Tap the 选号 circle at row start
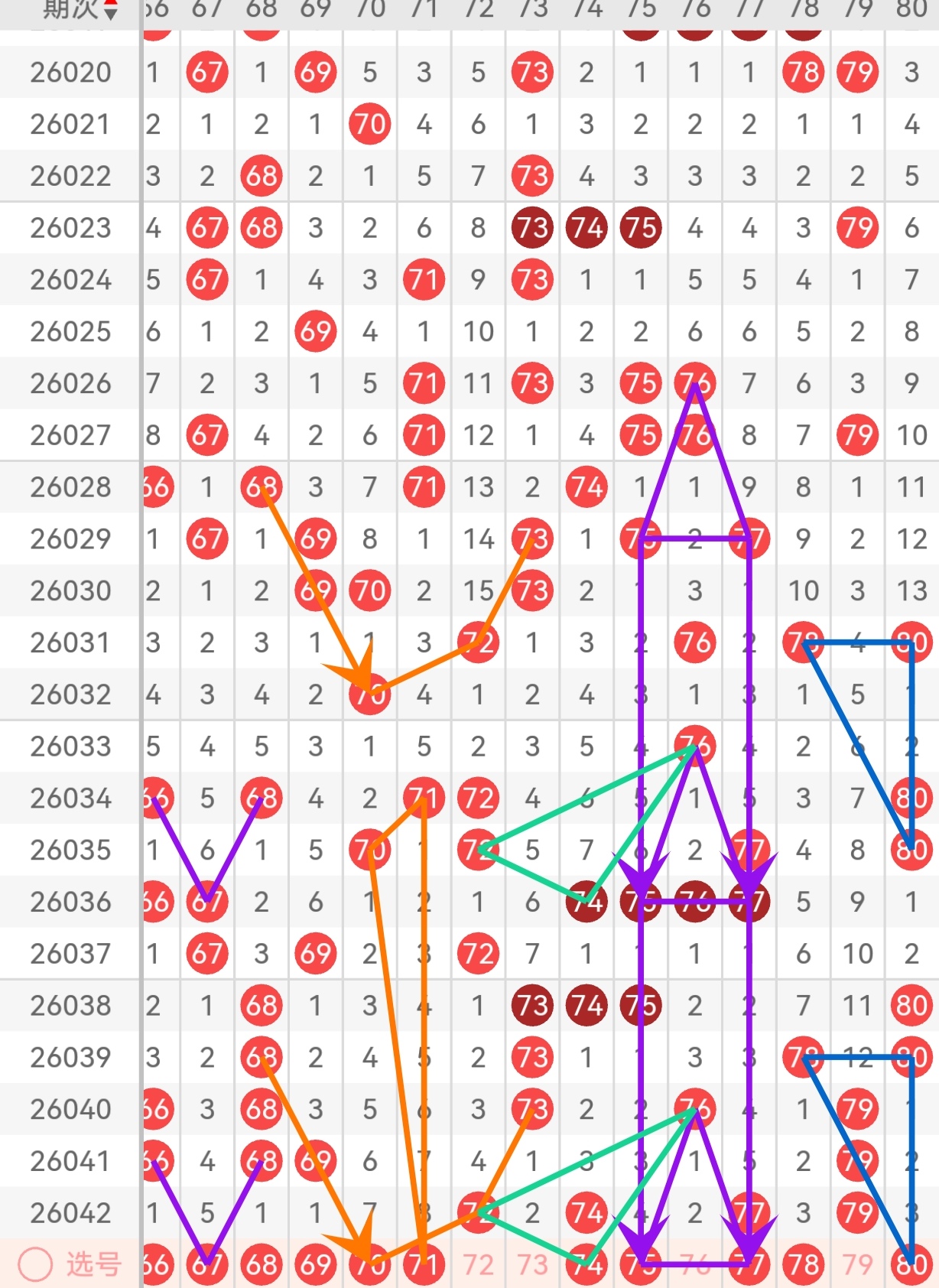Viewport: 939px width, 1288px height. point(35,1265)
